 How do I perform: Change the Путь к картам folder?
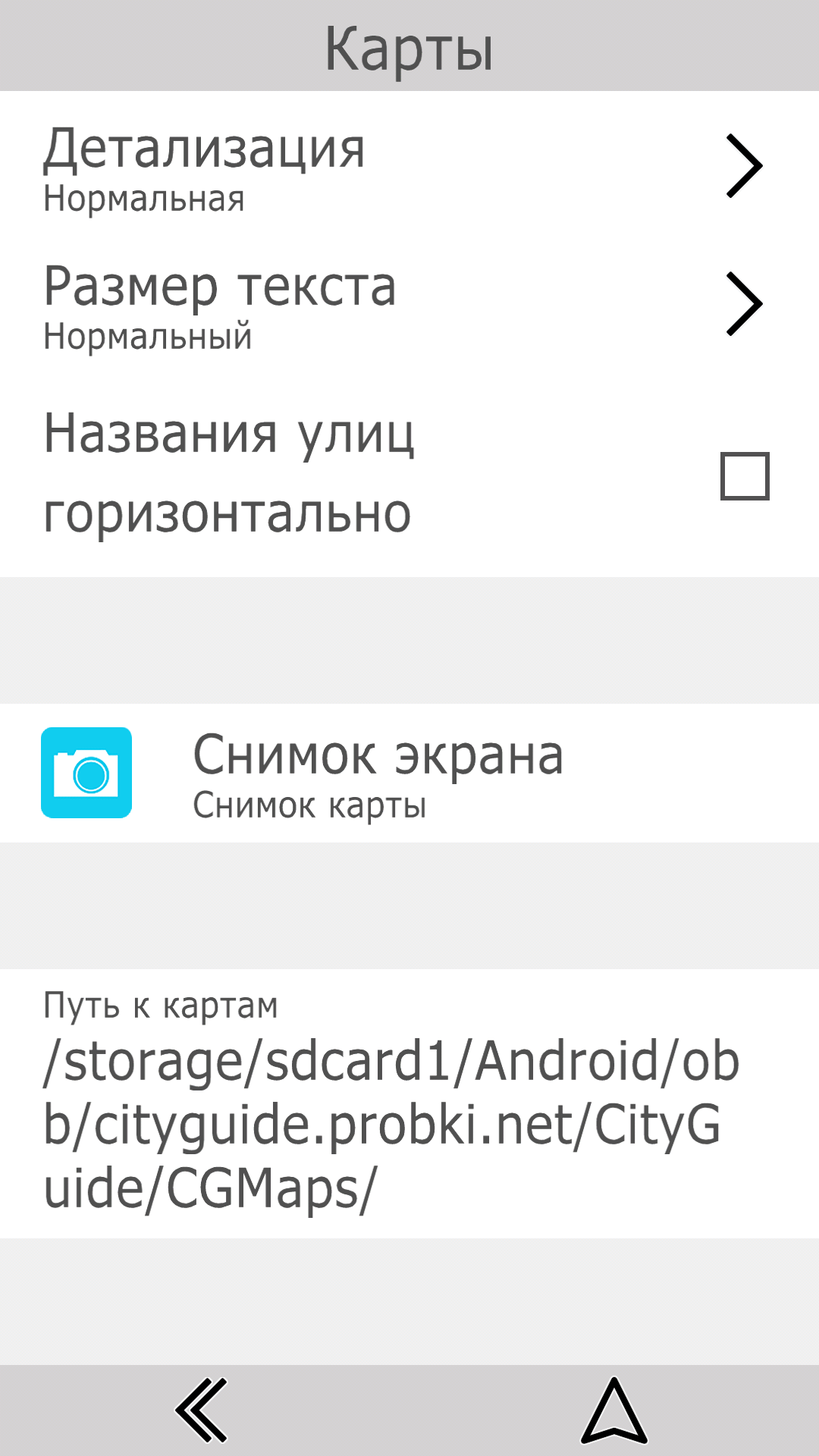409,1104
